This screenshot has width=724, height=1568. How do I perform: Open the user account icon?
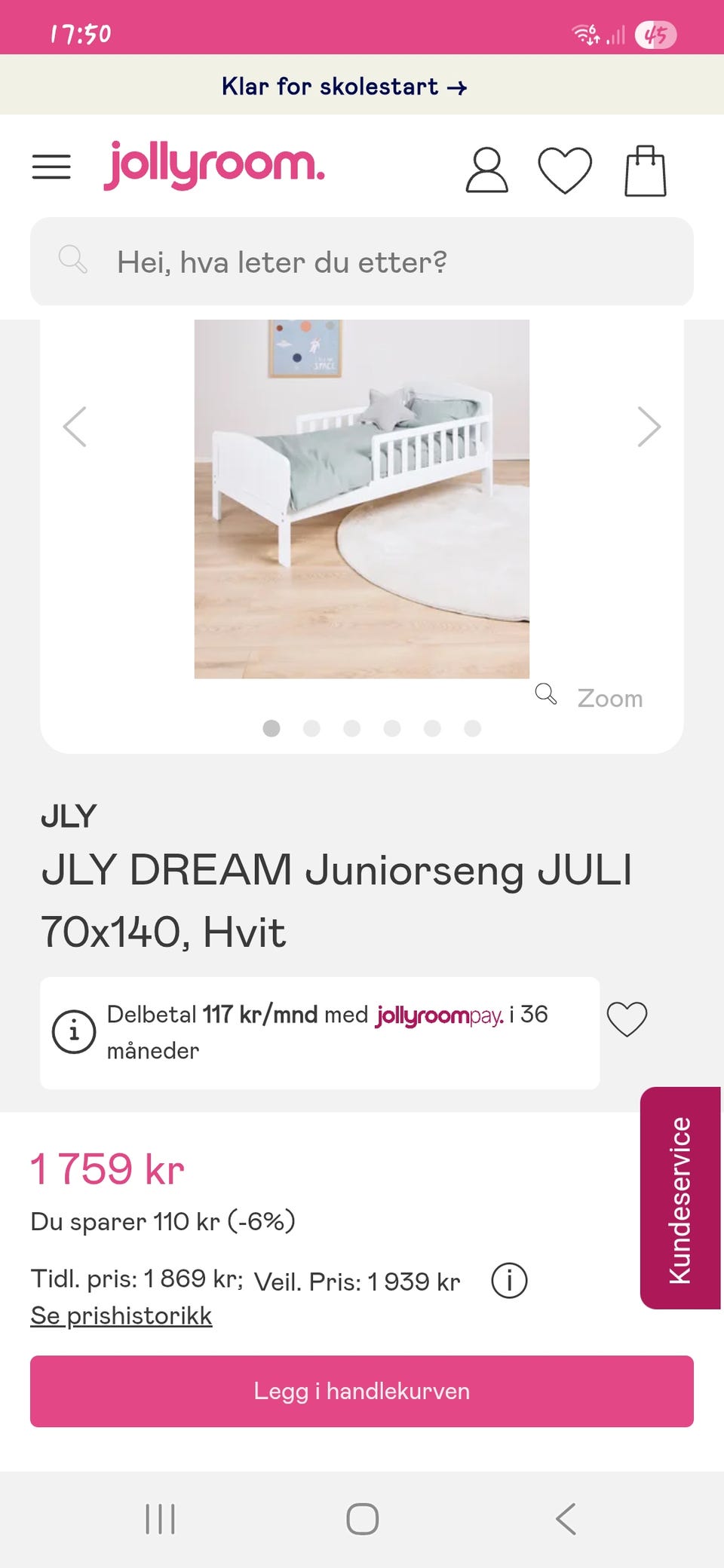486,170
